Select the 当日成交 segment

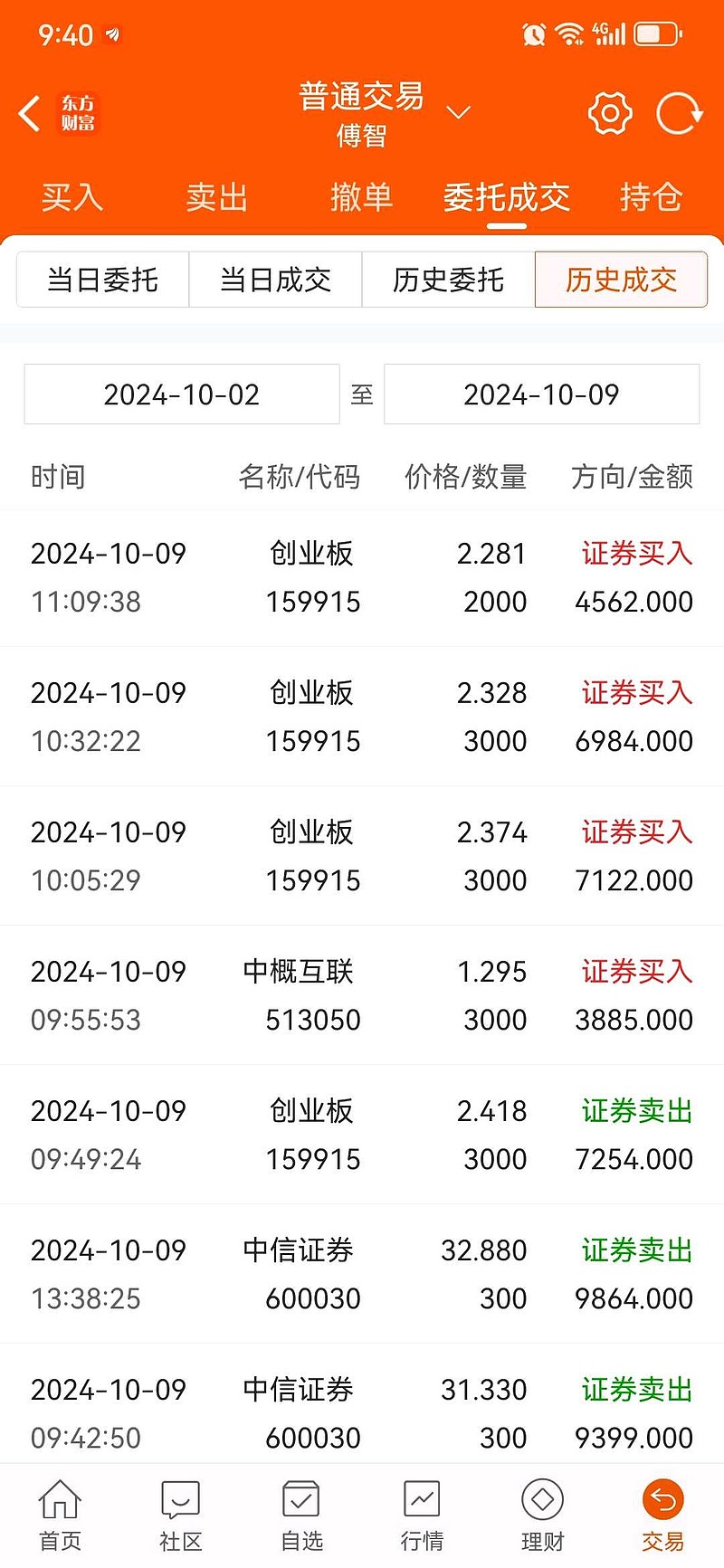point(276,280)
